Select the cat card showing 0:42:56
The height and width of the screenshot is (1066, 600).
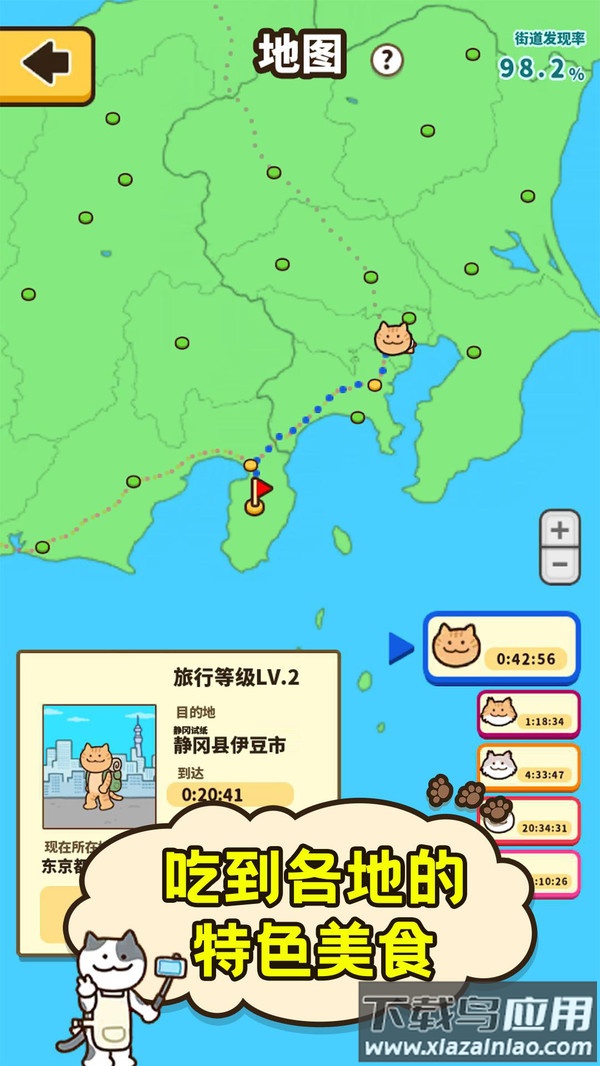[502, 647]
